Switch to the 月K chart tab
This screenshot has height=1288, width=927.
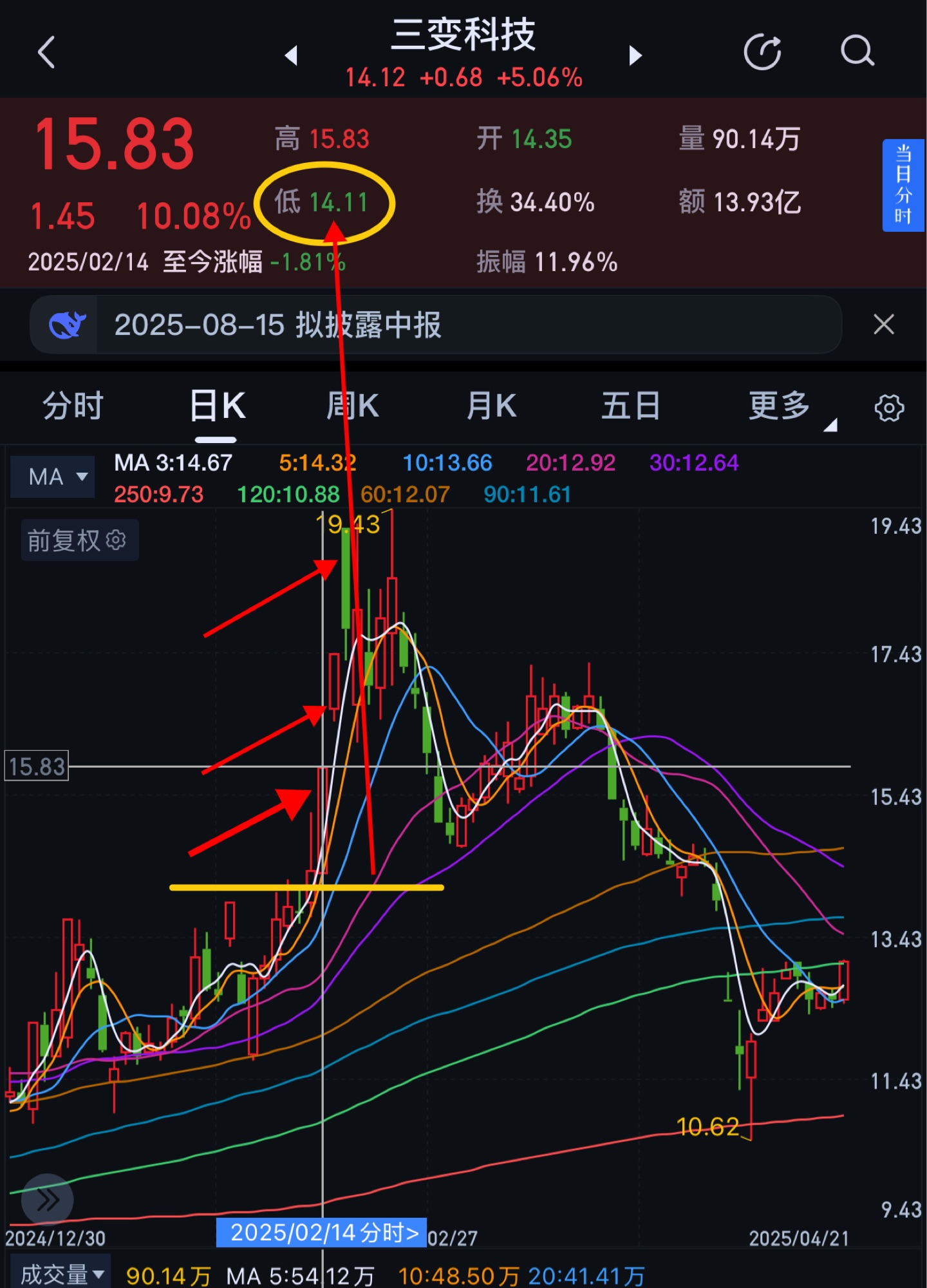pos(491,406)
